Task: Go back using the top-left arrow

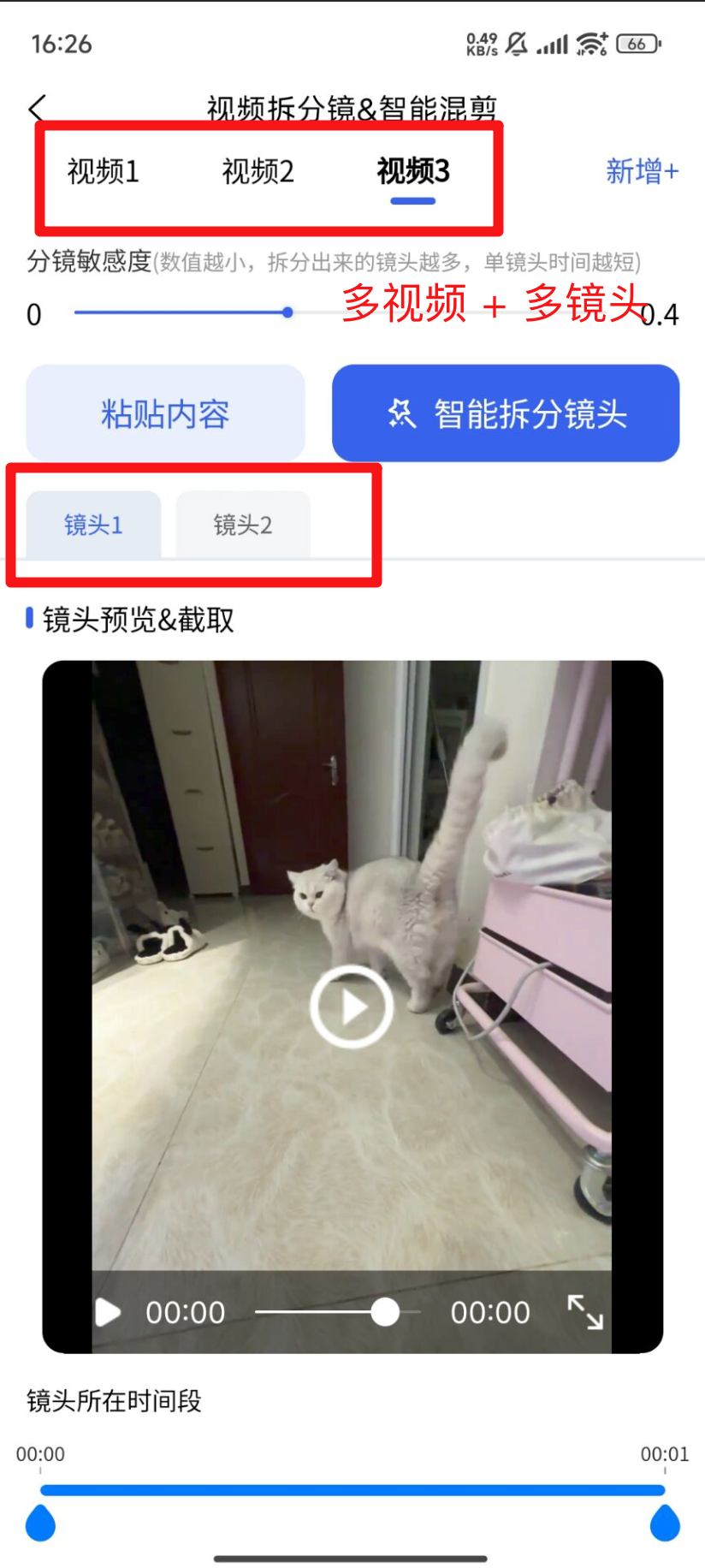Action: [x=37, y=109]
